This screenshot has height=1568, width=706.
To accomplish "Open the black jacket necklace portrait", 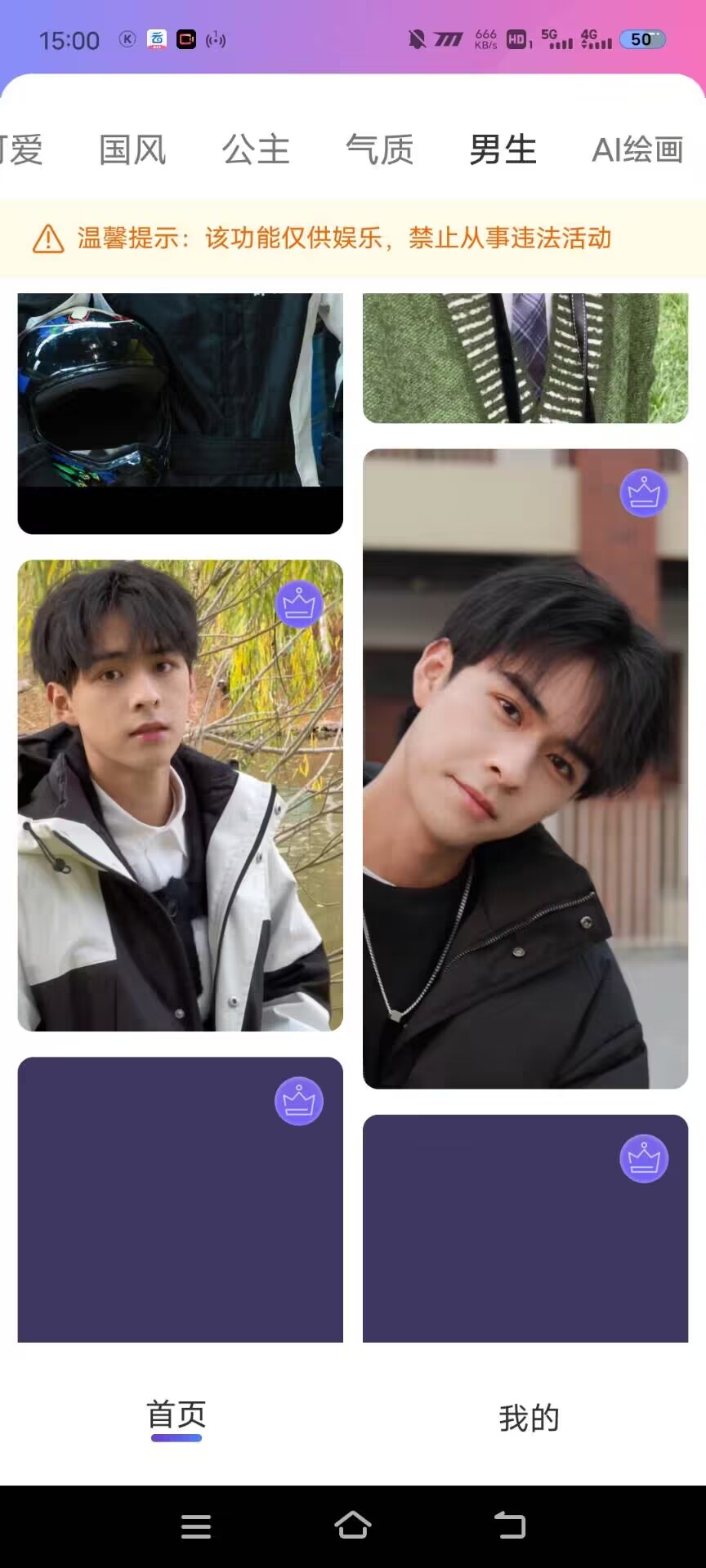I will (x=525, y=768).
